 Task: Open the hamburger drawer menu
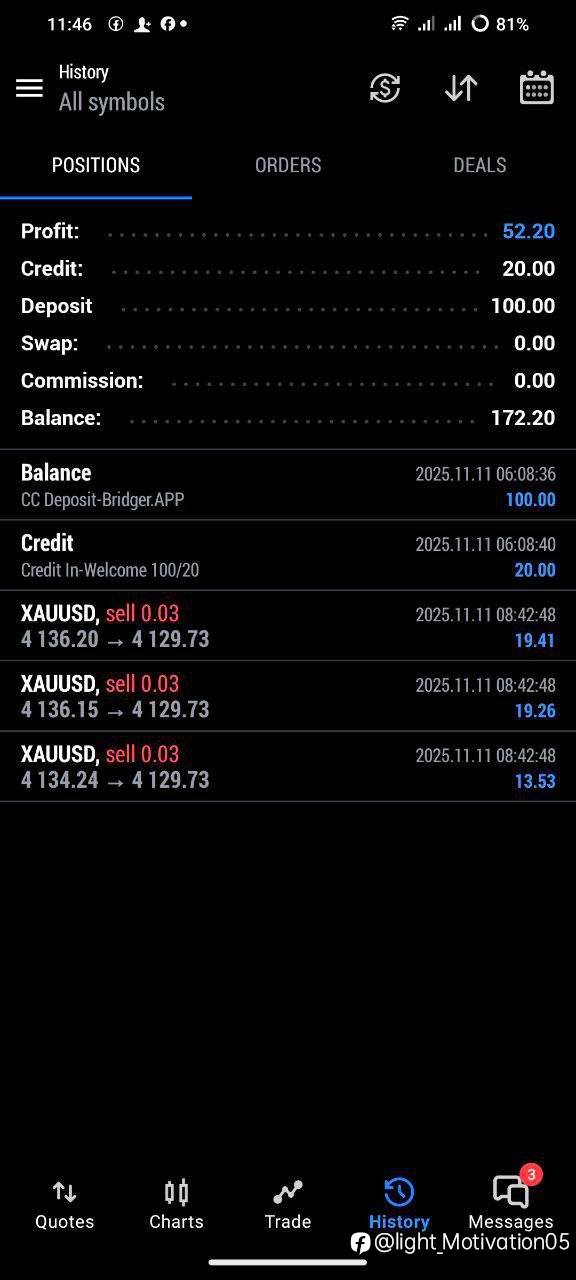[x=29, y=88]
